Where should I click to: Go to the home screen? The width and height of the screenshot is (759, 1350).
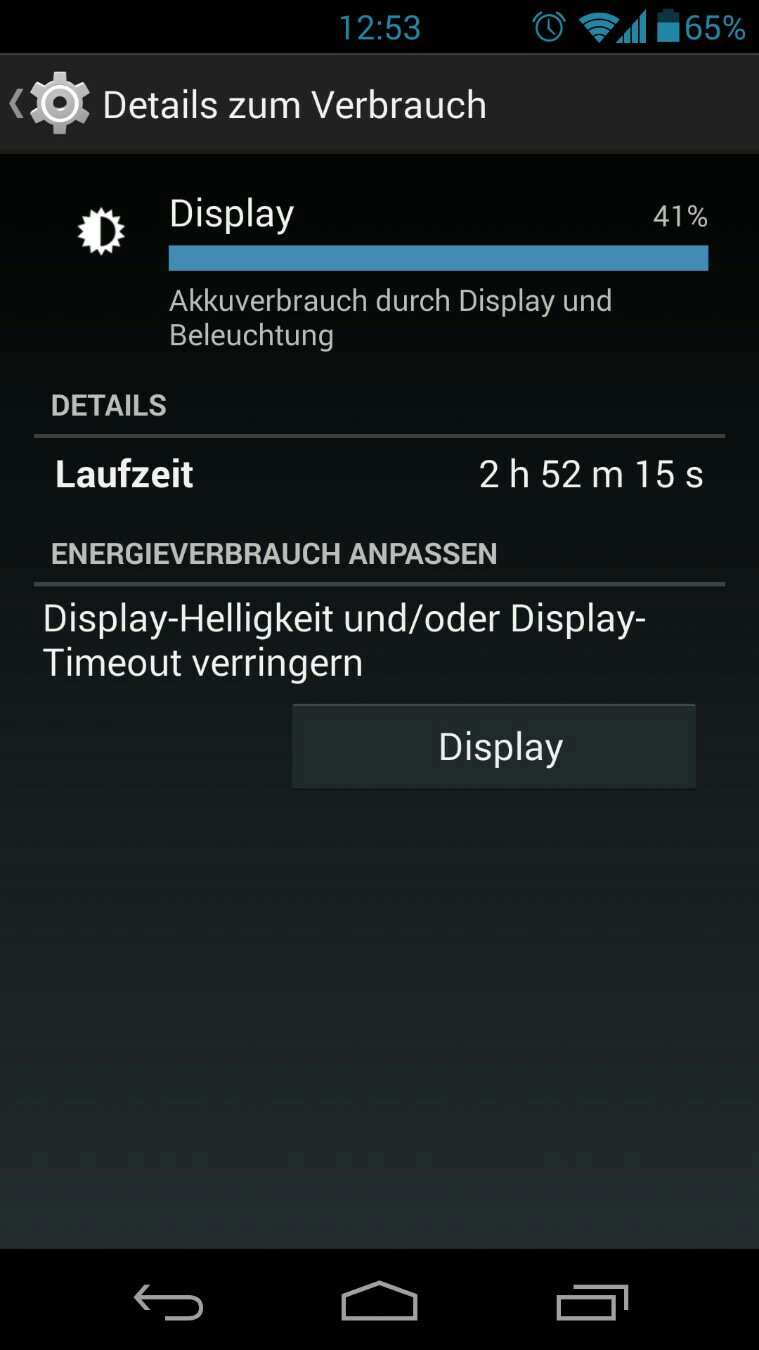(379, 1302)
